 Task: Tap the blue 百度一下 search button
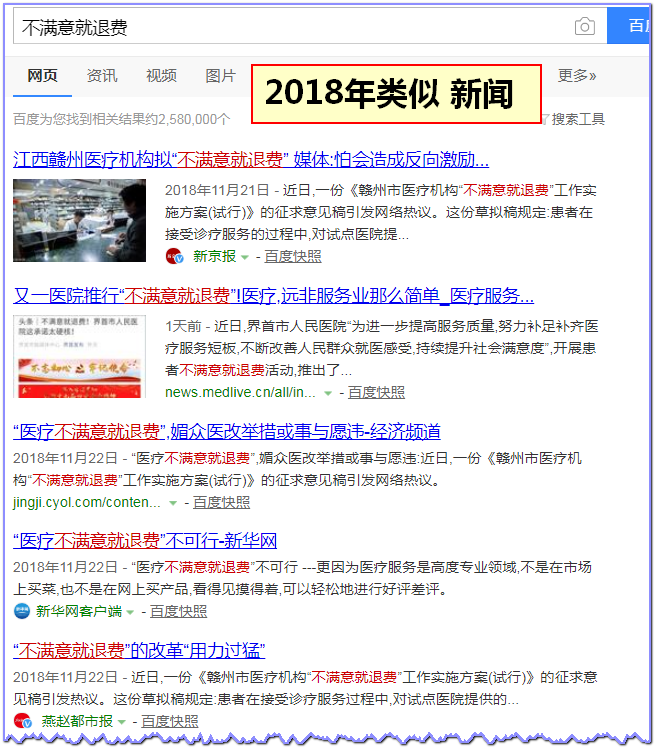(631, 27)
